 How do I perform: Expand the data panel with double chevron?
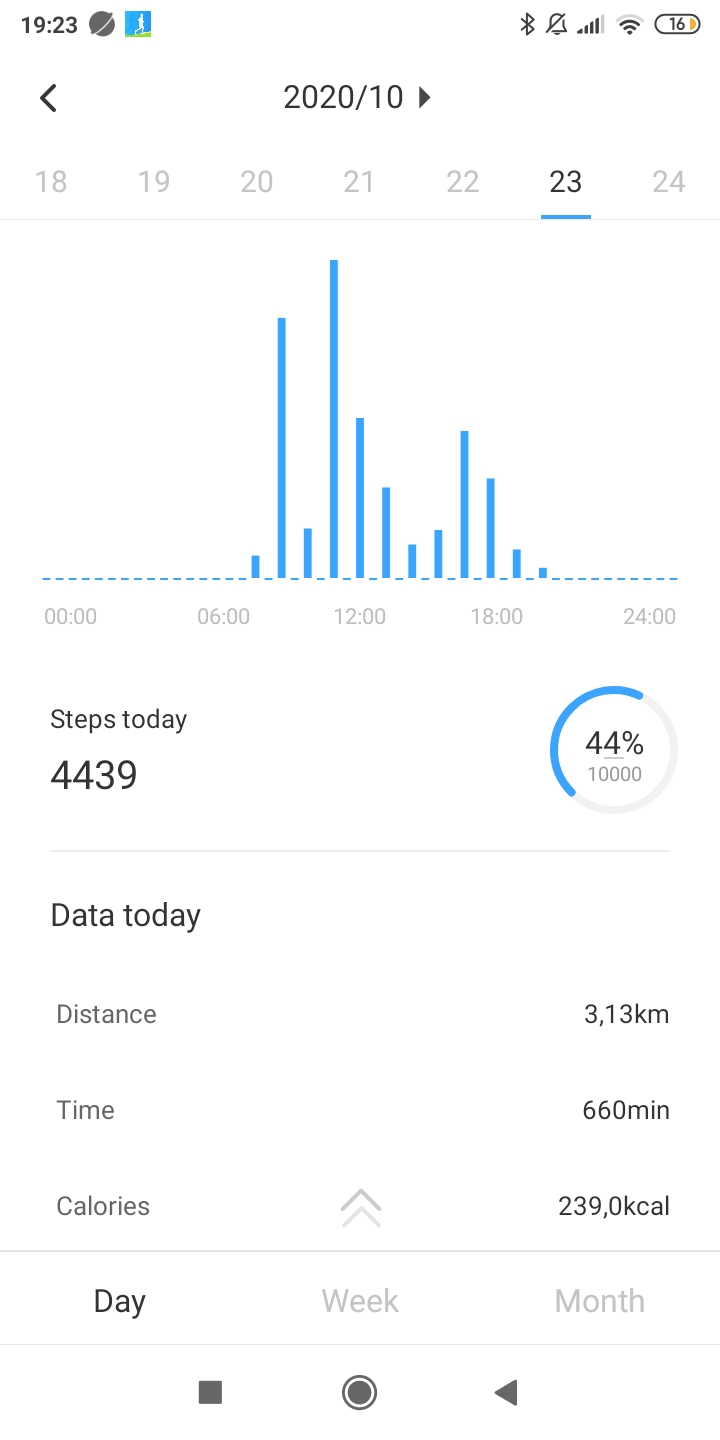click(x=361, y=1208)
